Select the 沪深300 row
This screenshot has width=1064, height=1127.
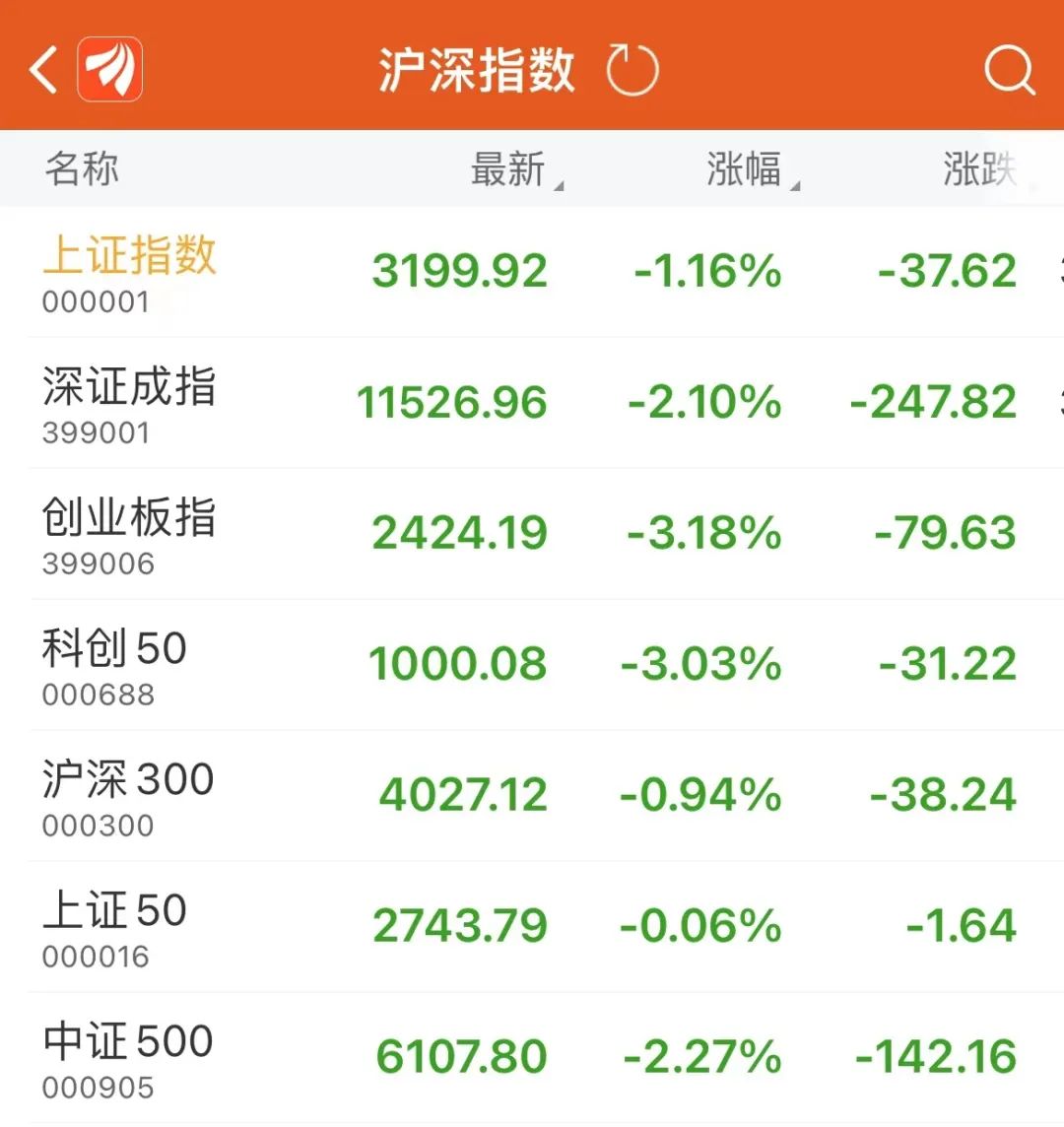[x=128, y=793]
